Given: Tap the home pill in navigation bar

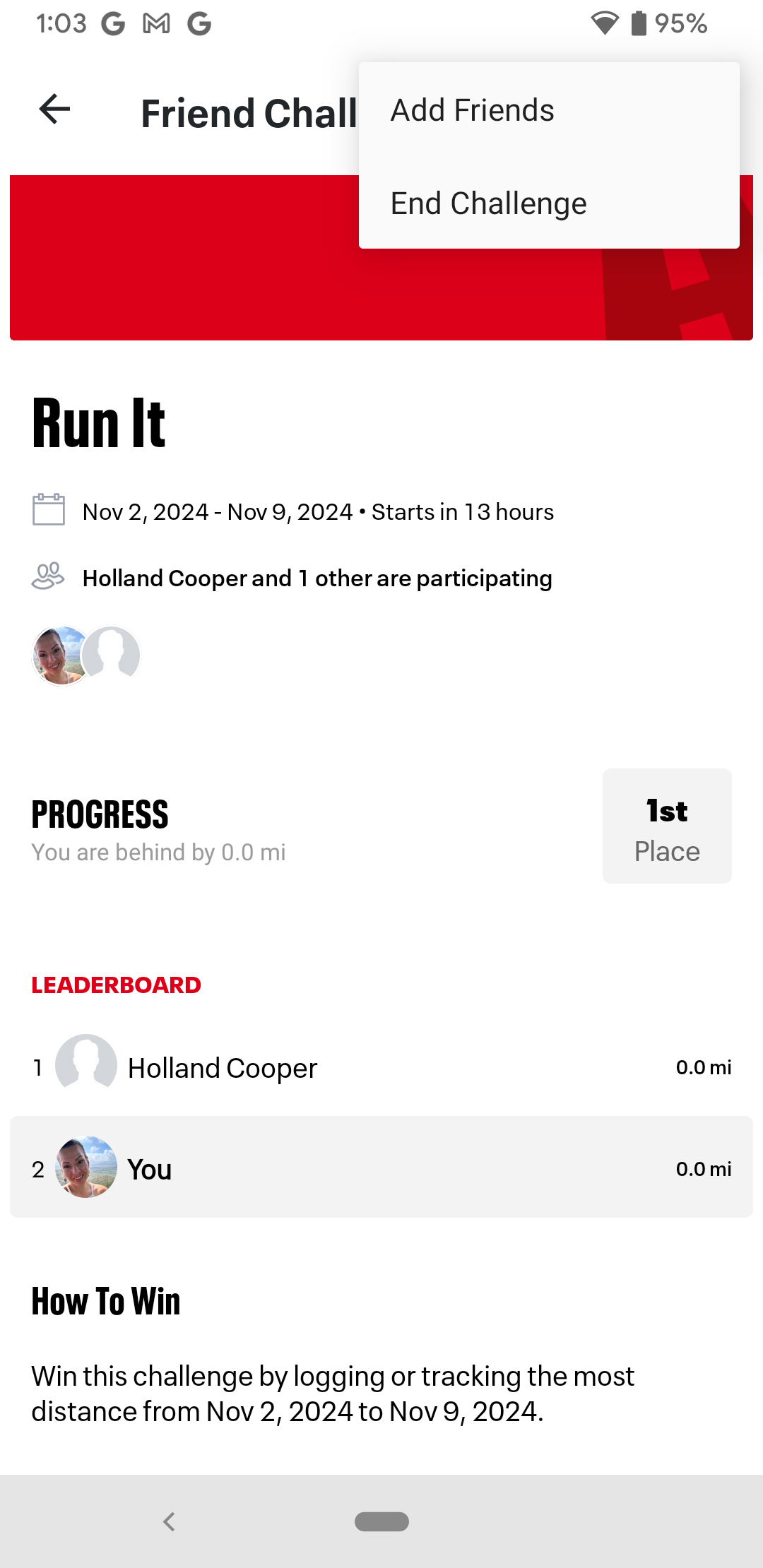Looking at the screenshot, I should point(381,1521).
